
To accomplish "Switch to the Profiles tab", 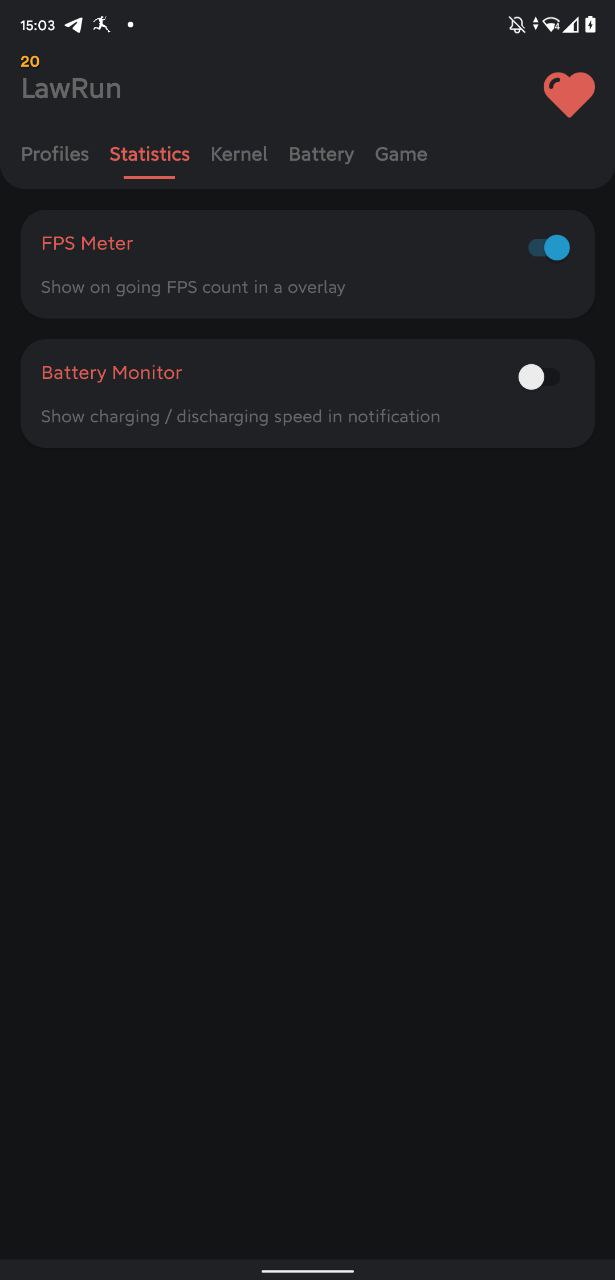I will click(55, 154).
